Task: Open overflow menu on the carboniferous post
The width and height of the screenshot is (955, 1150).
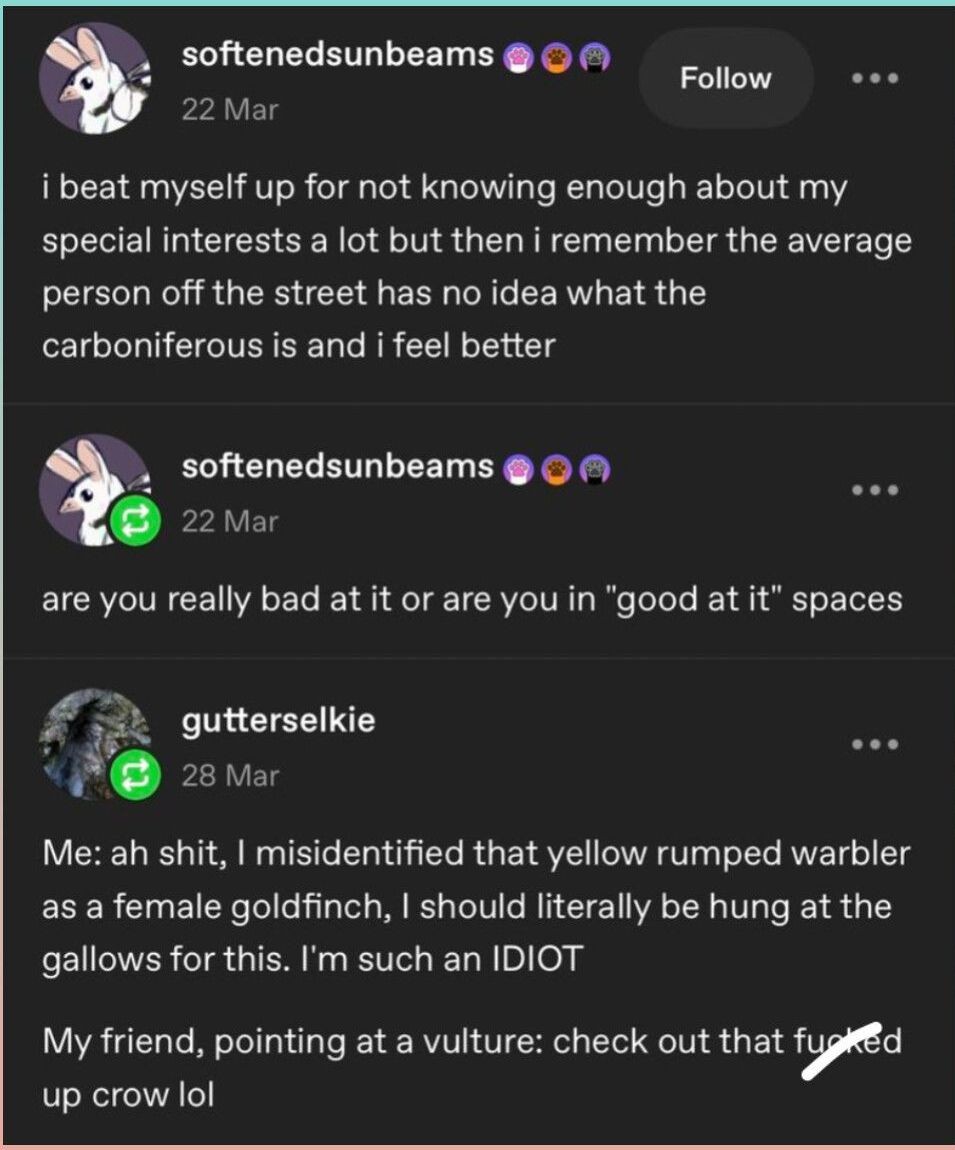Action: pyautogui.click(x=875, y=78)
